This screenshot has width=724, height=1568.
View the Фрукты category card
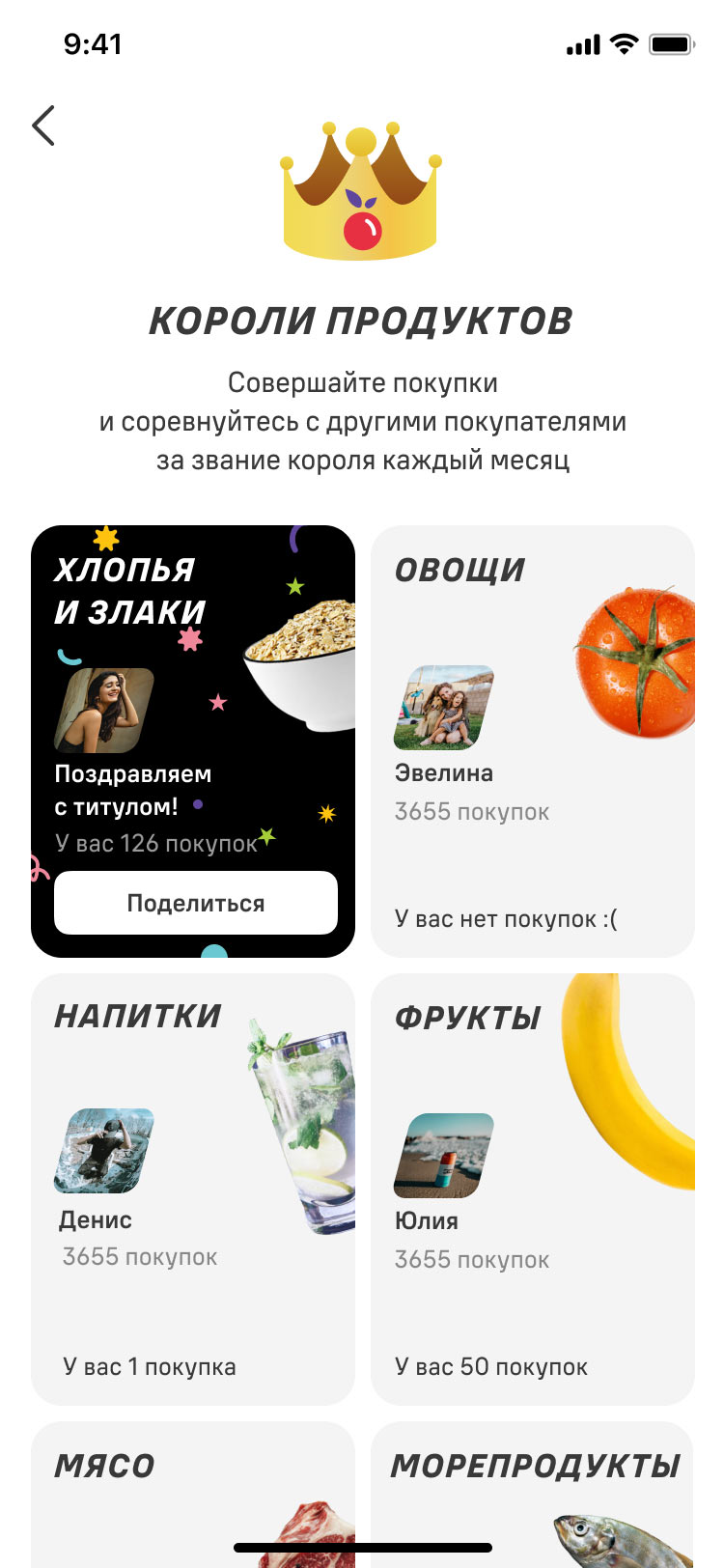tap(532, 1188)
